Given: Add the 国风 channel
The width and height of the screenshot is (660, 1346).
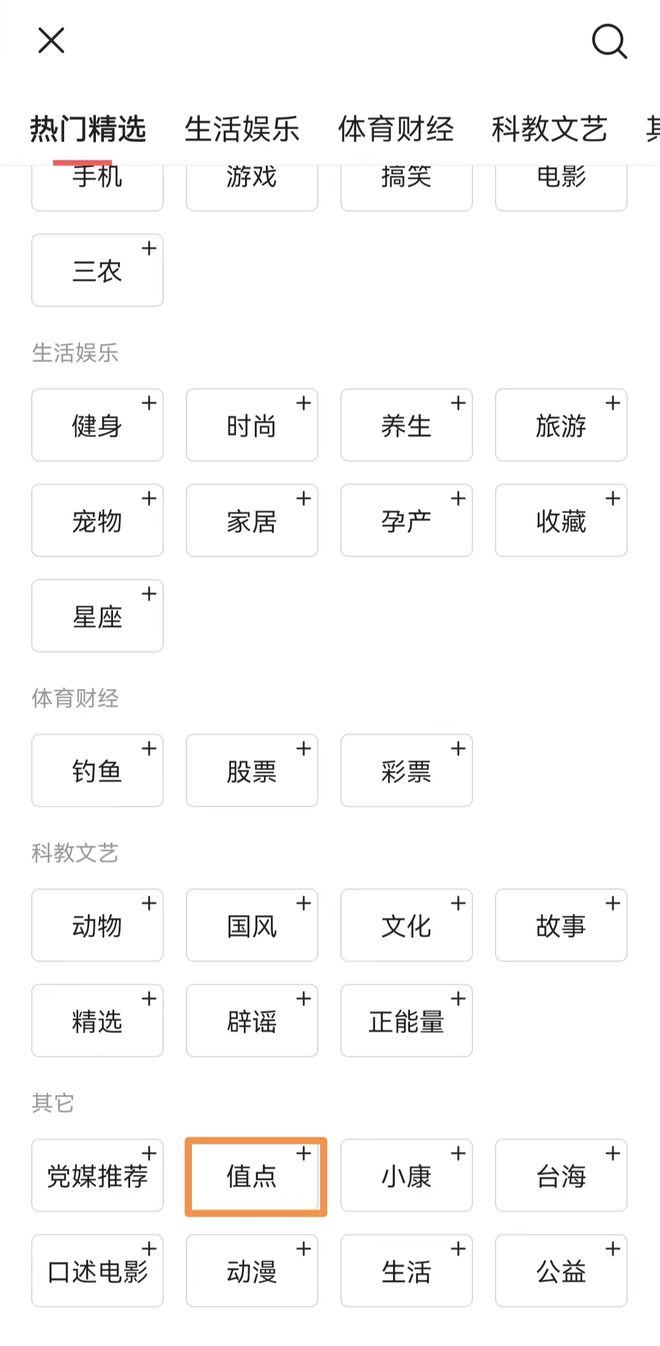Looking at the screenshot, I should [x=252, y=925].
